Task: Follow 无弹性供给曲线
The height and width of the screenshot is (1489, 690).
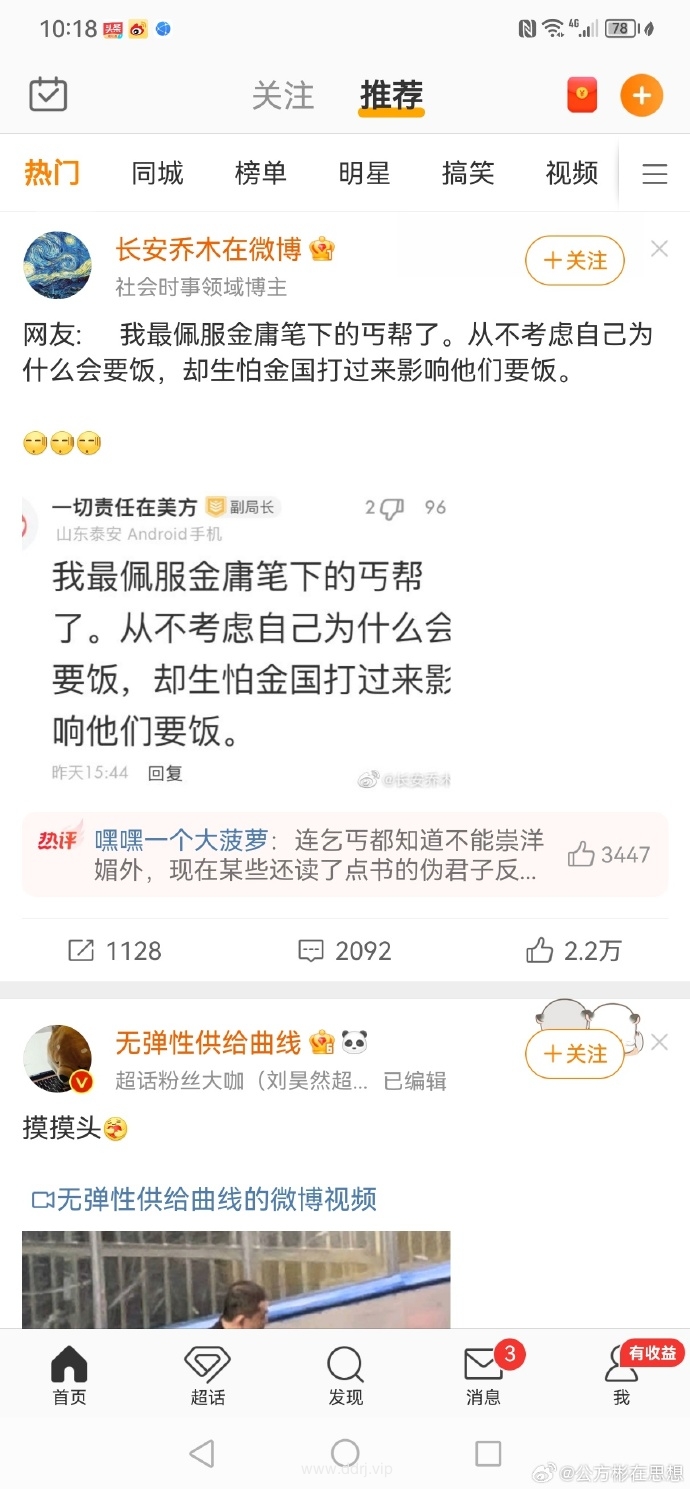Action: (x=575, y=1054)
